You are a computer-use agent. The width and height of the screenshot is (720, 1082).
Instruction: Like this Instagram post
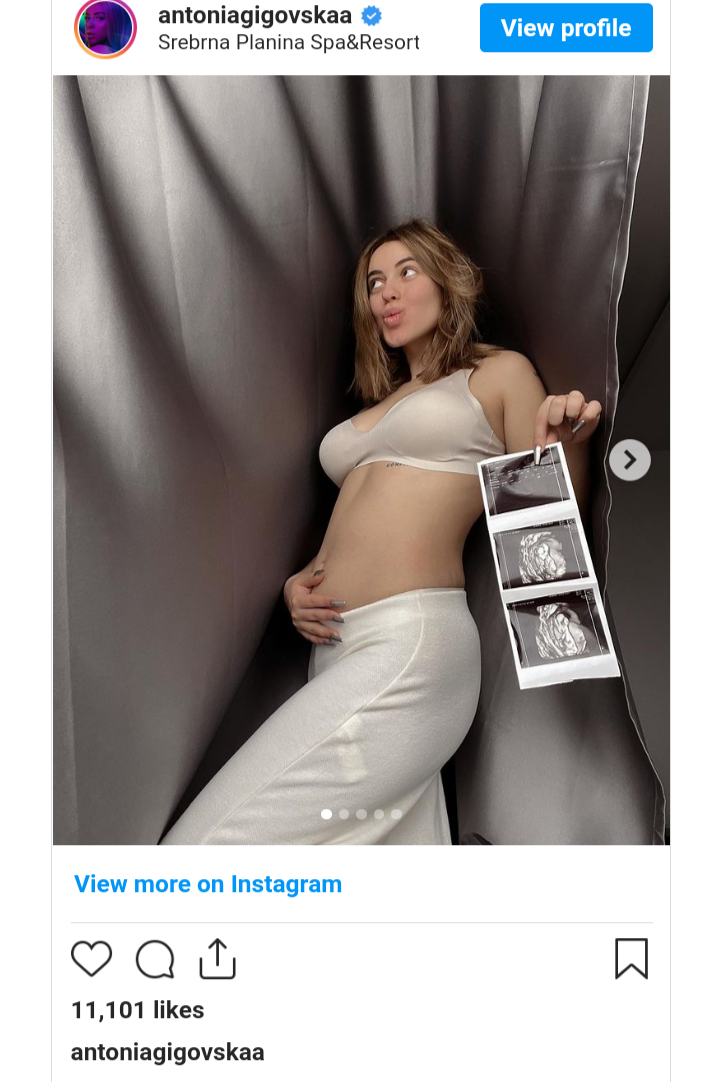(x=91, y=959)
